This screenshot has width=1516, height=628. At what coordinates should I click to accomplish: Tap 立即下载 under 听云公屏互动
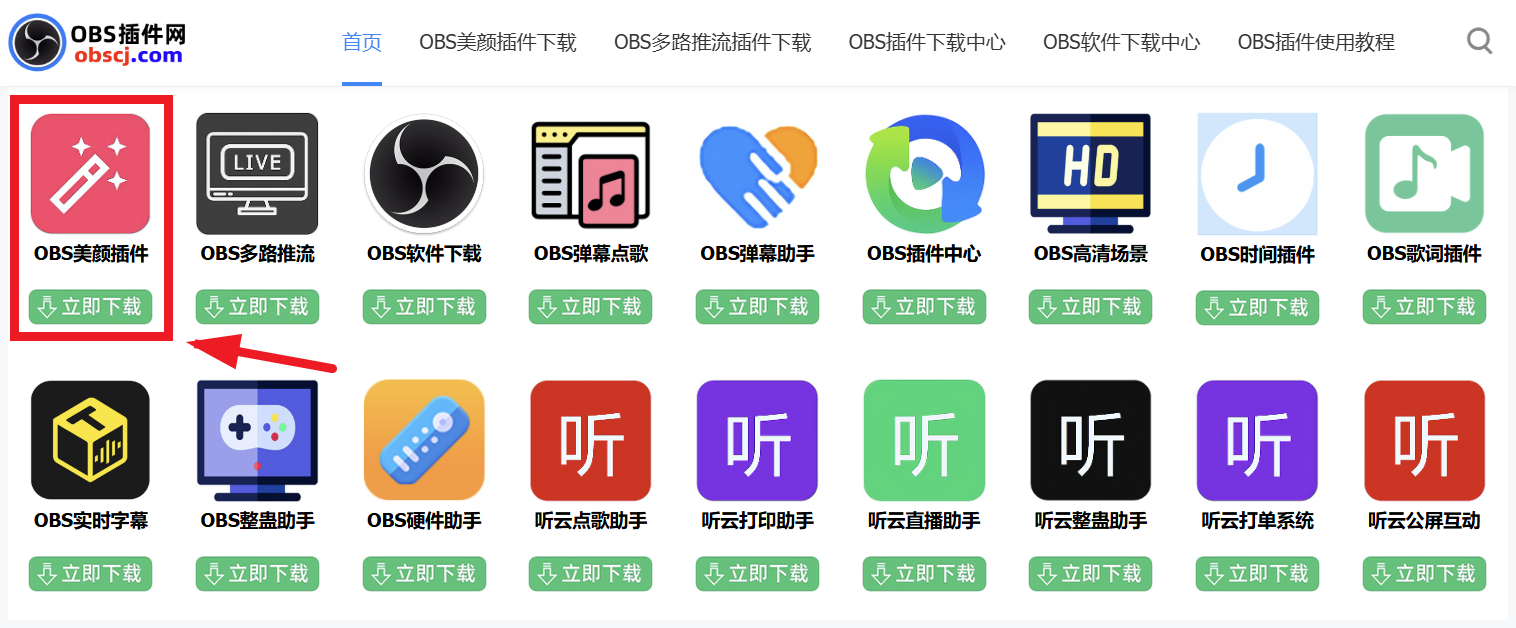[x=1424, y=574]
